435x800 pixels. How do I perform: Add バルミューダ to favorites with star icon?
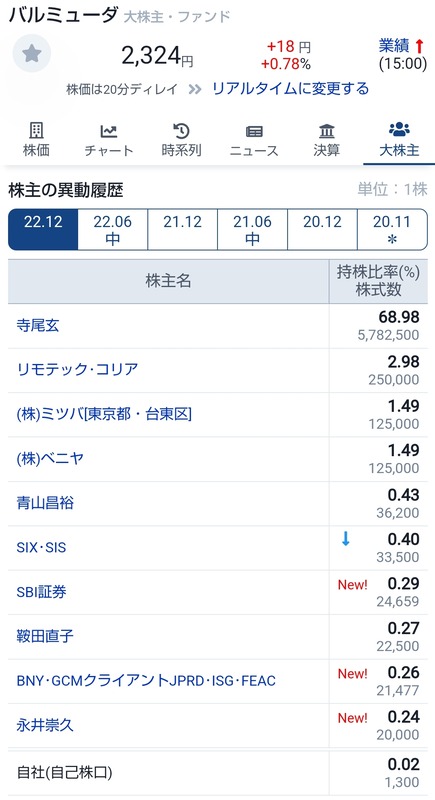(32, 54)
